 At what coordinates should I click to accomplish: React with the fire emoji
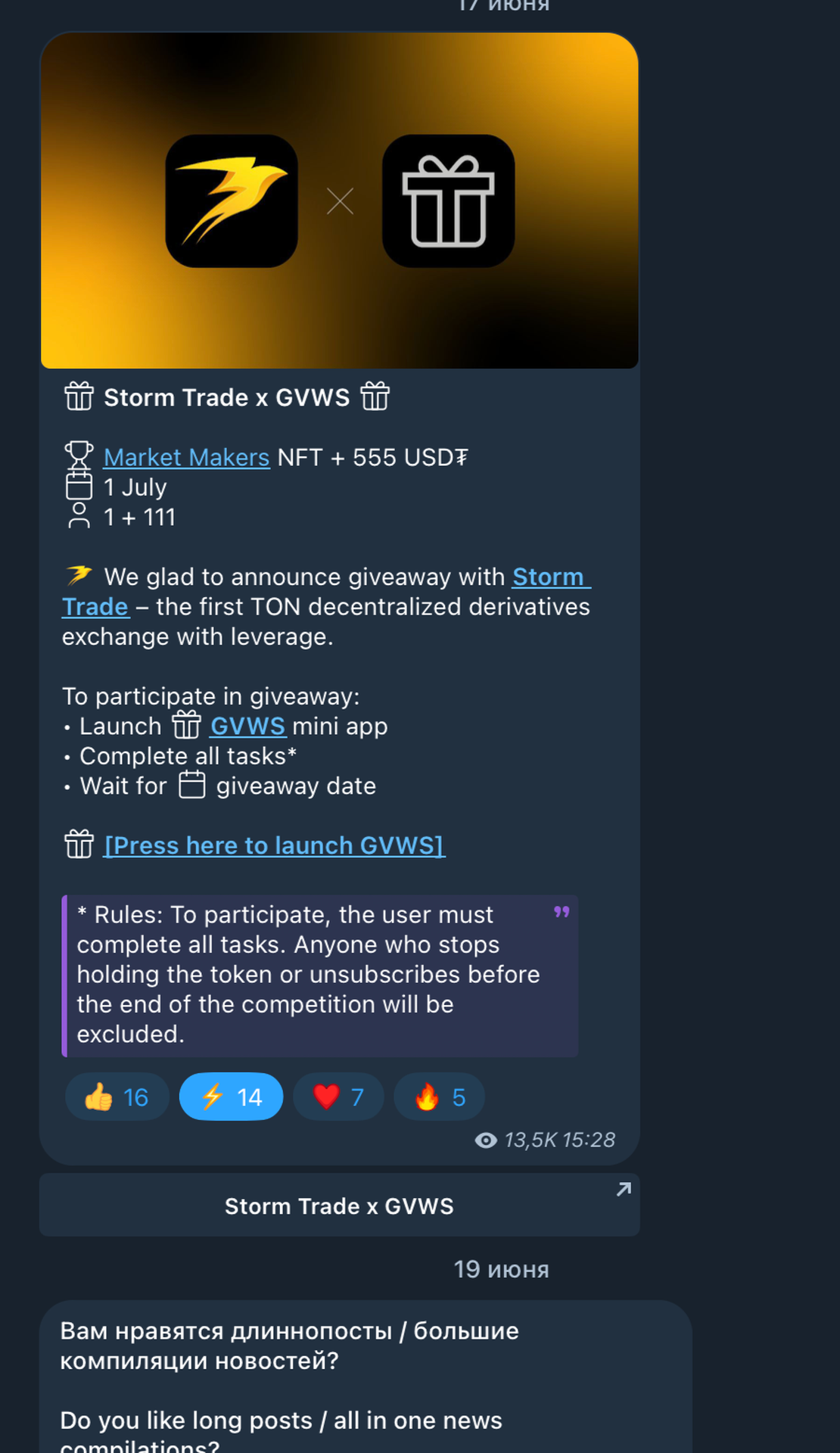(x=439, y=1097)
